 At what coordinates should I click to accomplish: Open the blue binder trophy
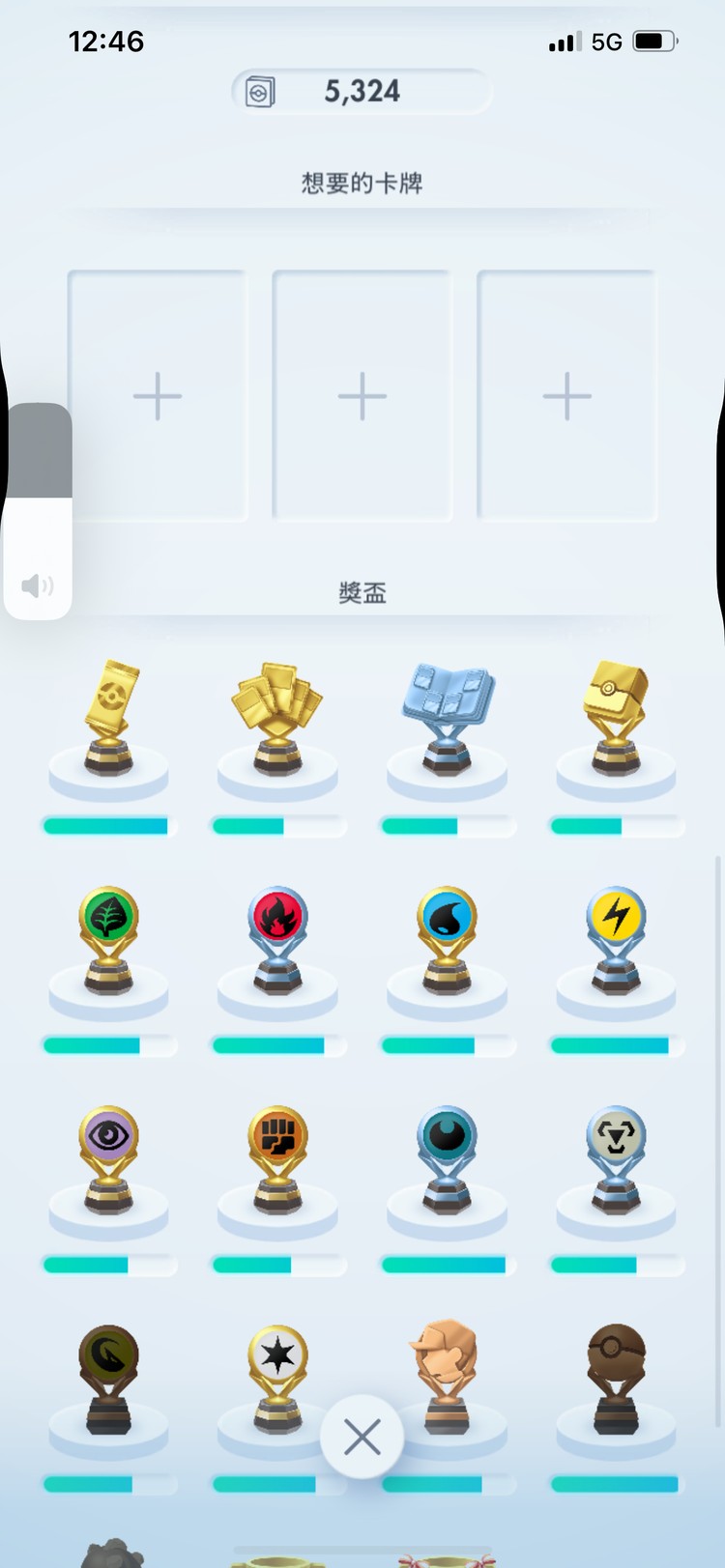pos(447,720)
